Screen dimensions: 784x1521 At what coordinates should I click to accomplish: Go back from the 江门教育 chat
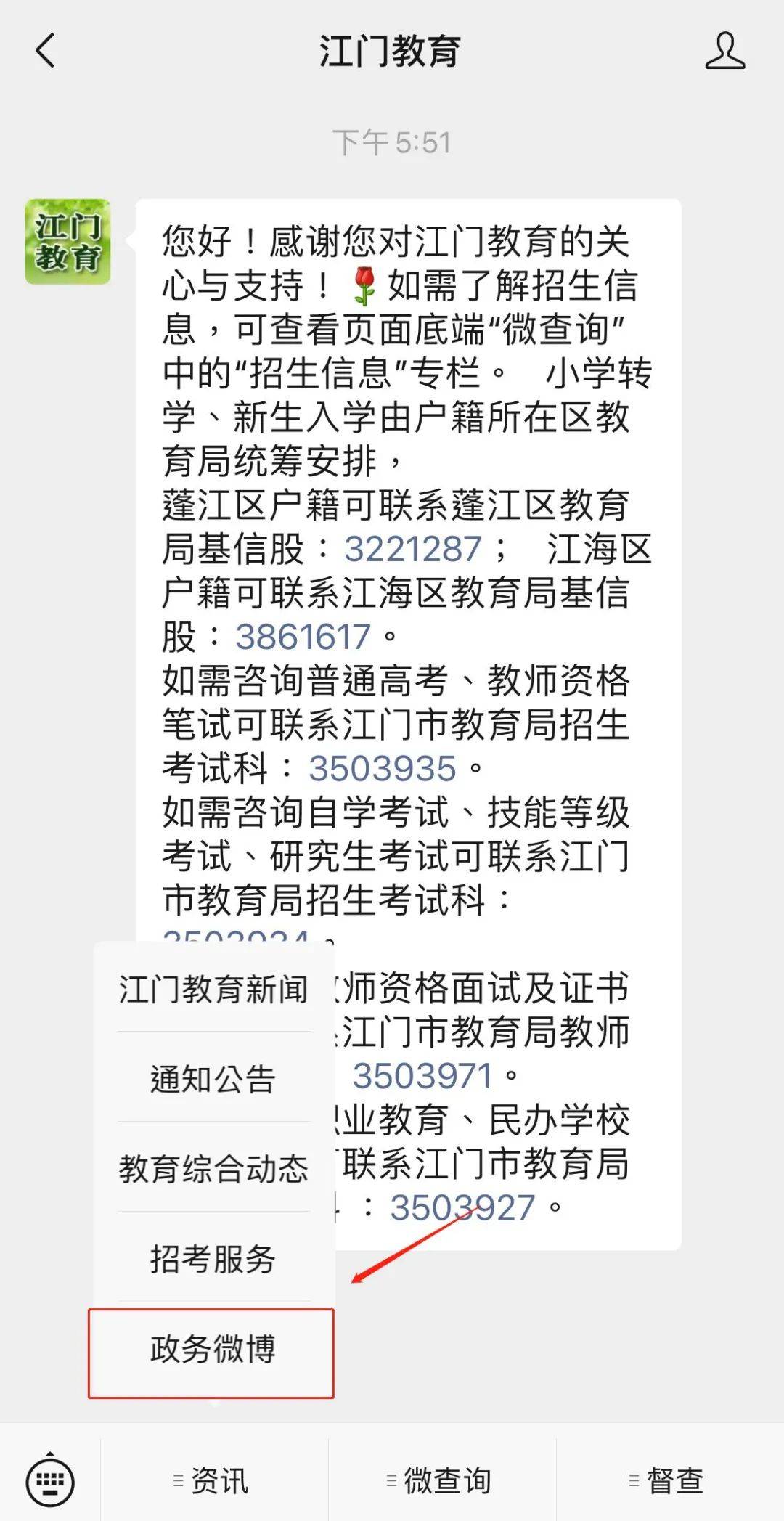pyautogui.click(x=45, y=51)
